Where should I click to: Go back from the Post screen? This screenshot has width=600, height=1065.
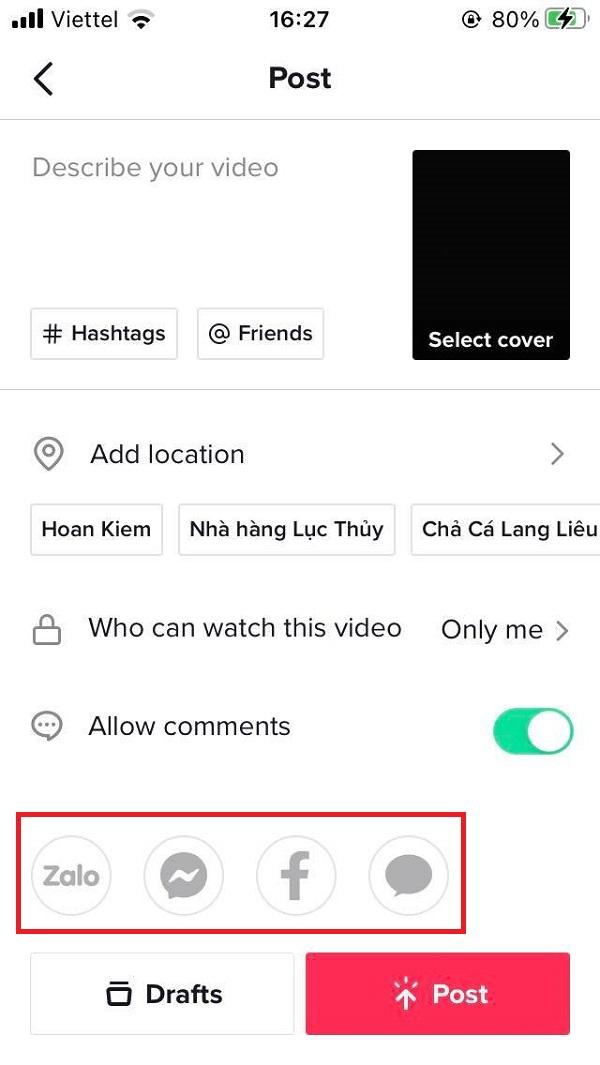click(x=43, y=79)
